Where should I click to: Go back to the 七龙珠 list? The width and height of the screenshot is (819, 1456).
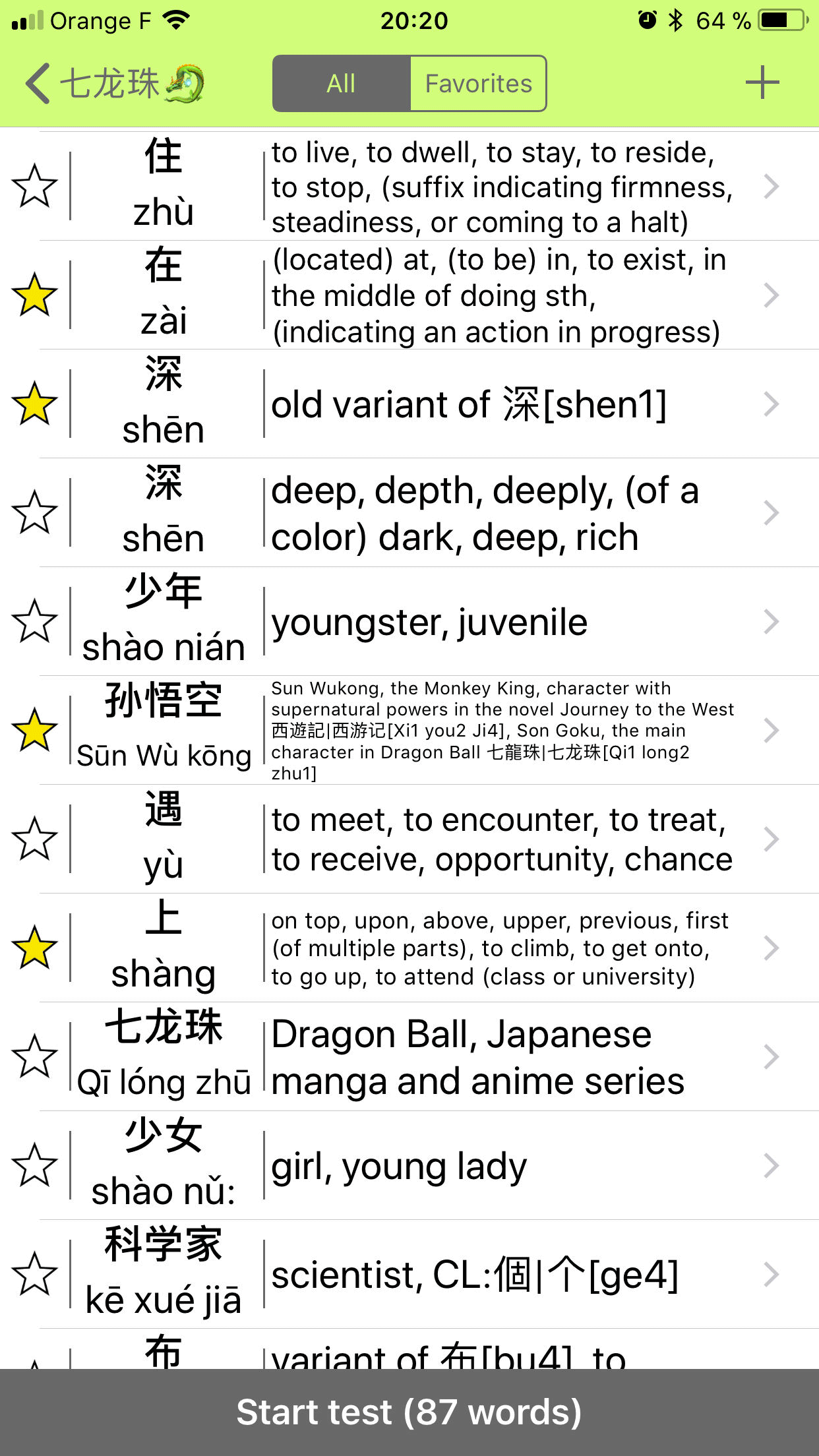(113, 84)
